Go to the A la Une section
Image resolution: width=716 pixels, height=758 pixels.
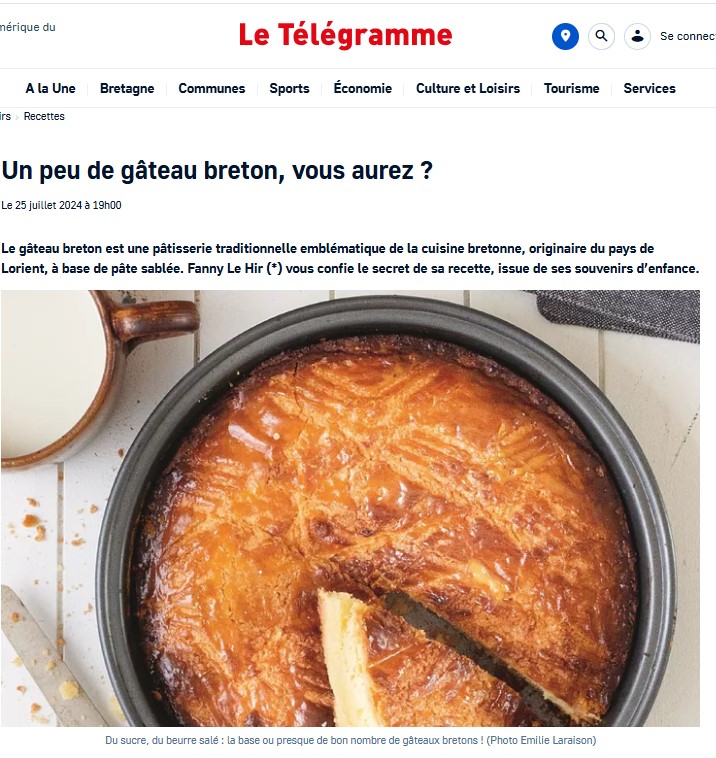(x=50, y=88)
